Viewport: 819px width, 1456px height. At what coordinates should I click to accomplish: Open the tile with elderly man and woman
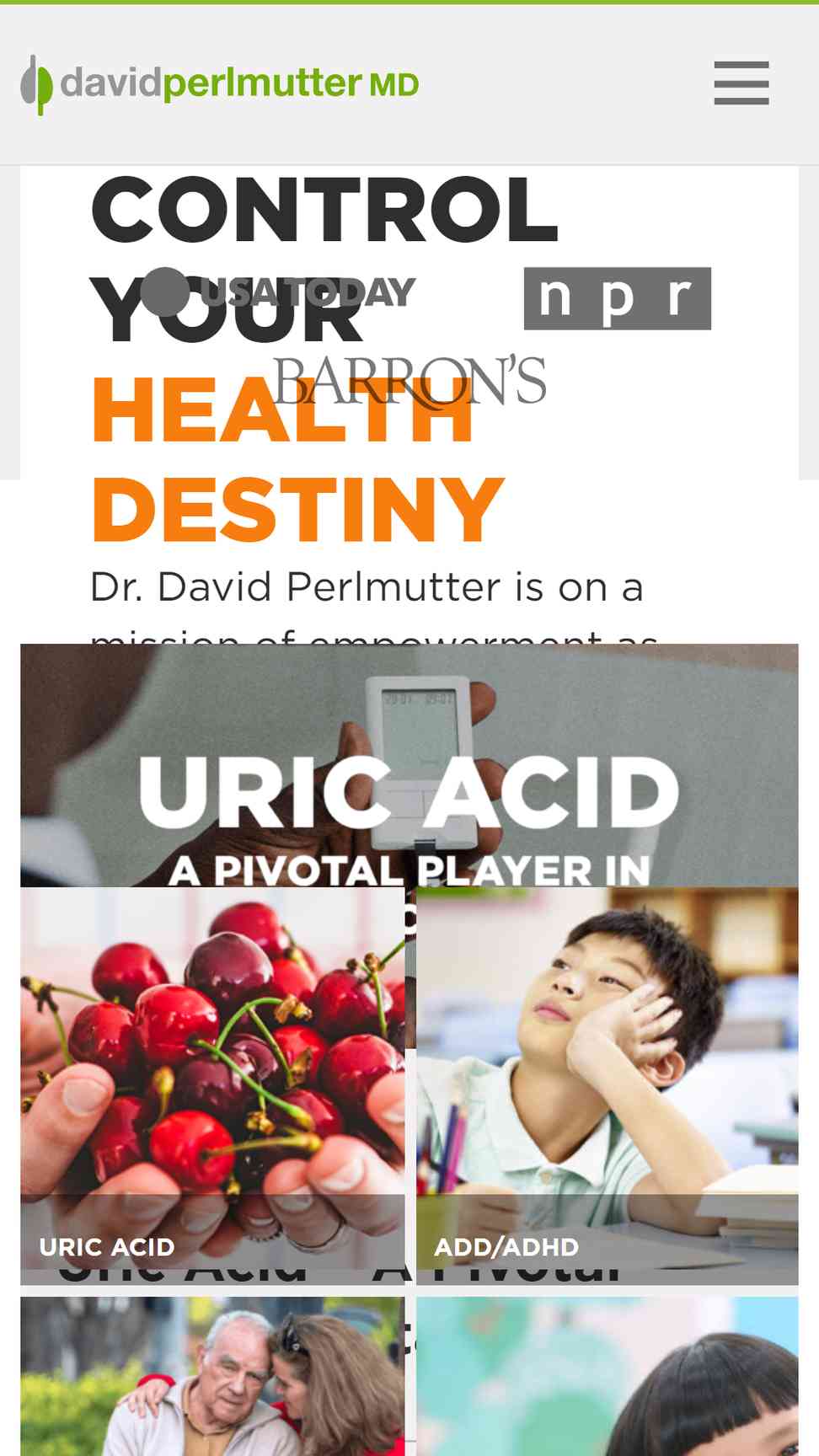point(212,1378)
